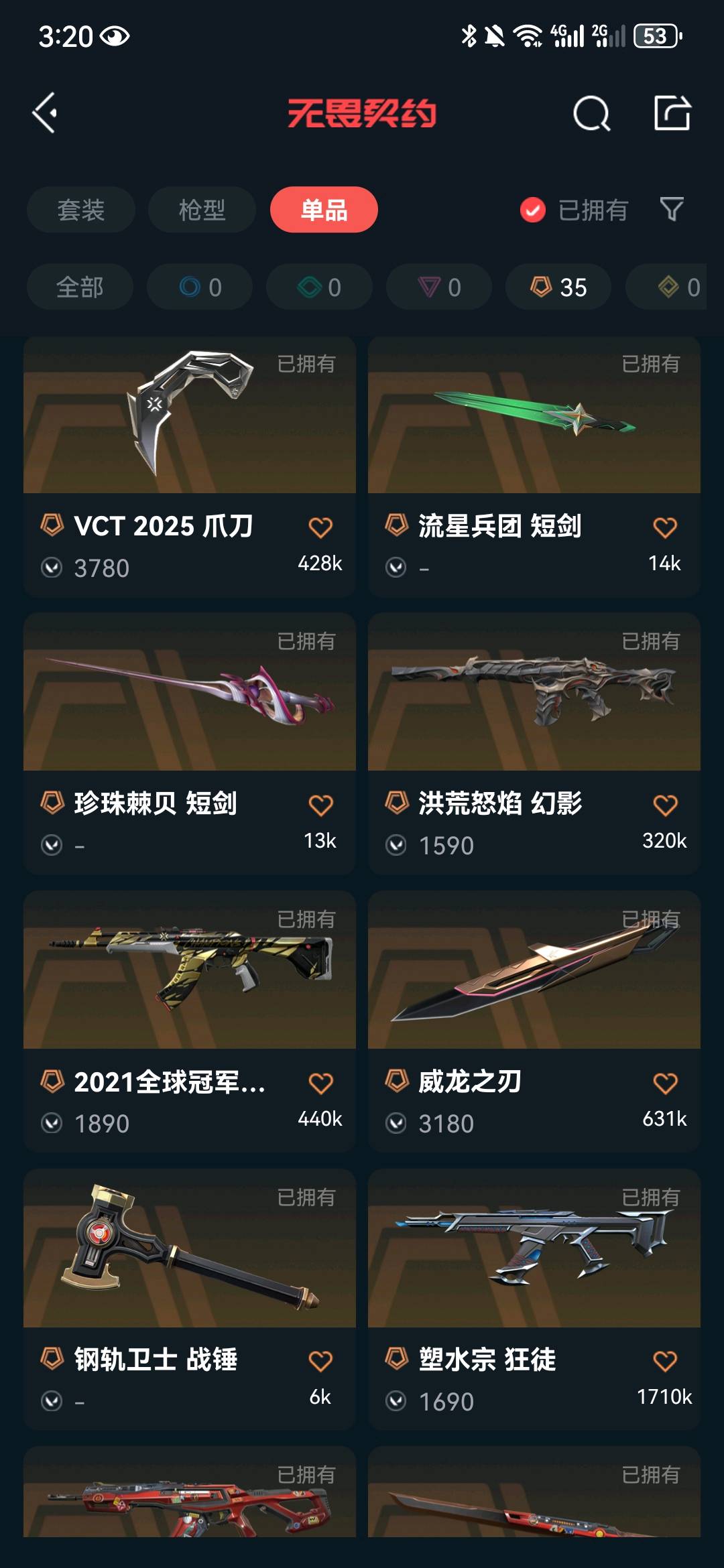The width and height of the screenshot is (724, 1568).
Task: Uncheck the 已拥有 filter checkbox
Action: click(533, 210)
